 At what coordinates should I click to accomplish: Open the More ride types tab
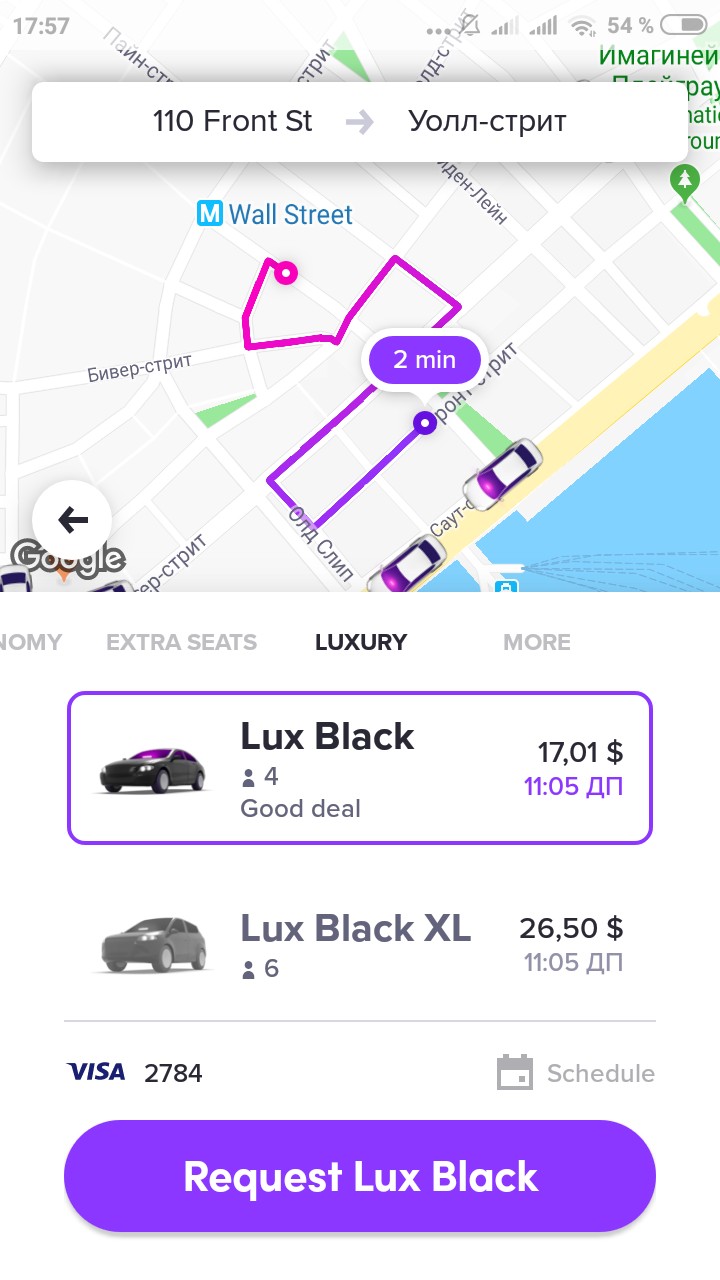pos(537,642)
